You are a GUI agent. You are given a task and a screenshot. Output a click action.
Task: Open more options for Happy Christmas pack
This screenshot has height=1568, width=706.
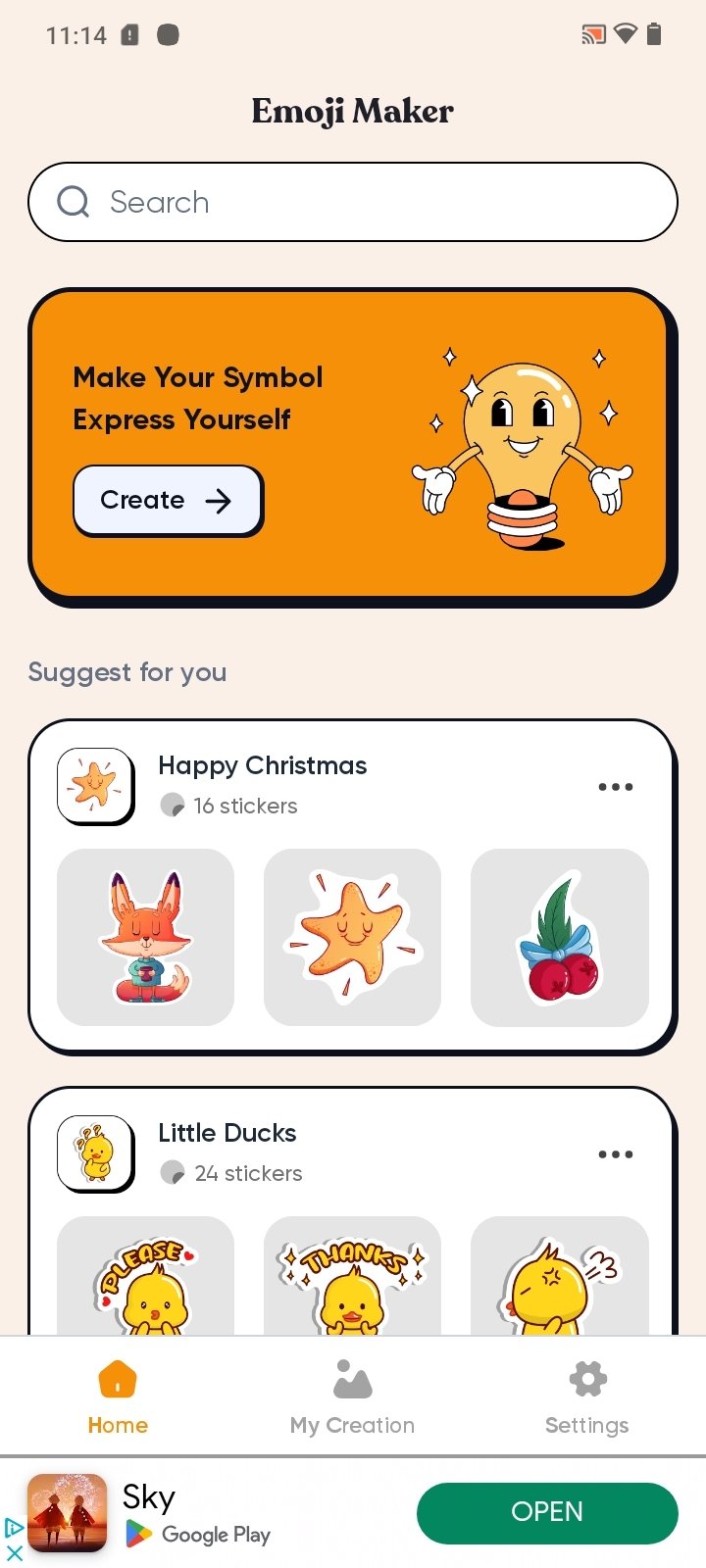[x=615, y=787]
